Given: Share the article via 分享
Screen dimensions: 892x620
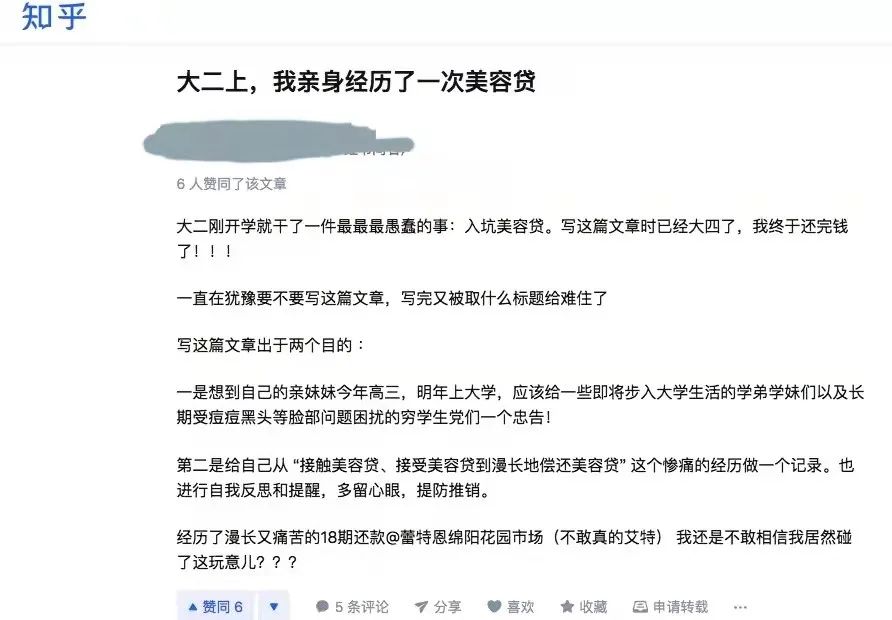Looking at the screenshot, I should click(437, 606).
